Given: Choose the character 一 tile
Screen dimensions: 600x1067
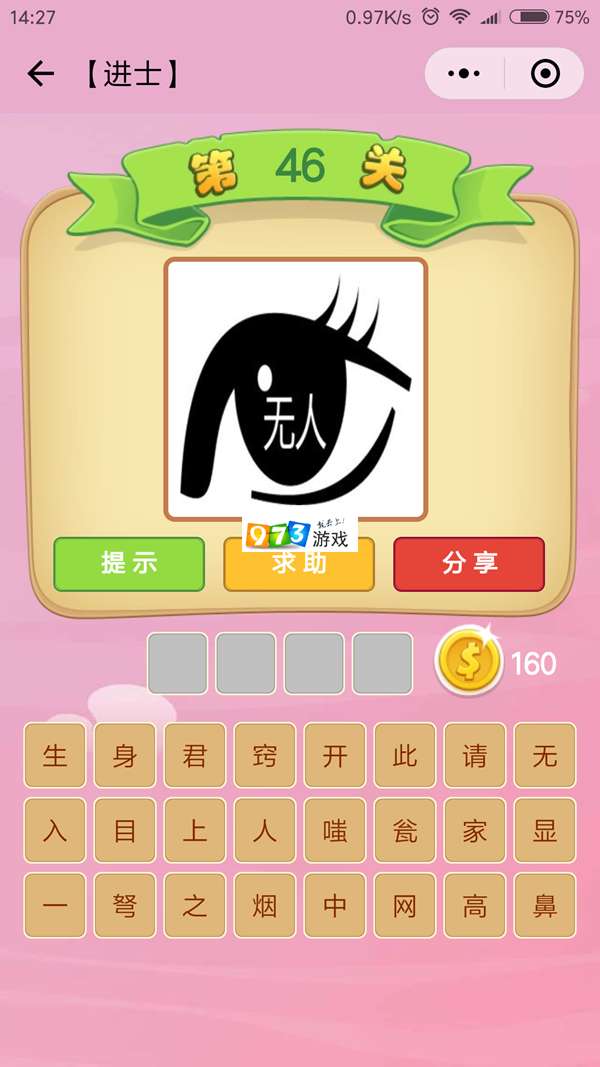Looking at the screenshot, I should click(x=55, y=906).
